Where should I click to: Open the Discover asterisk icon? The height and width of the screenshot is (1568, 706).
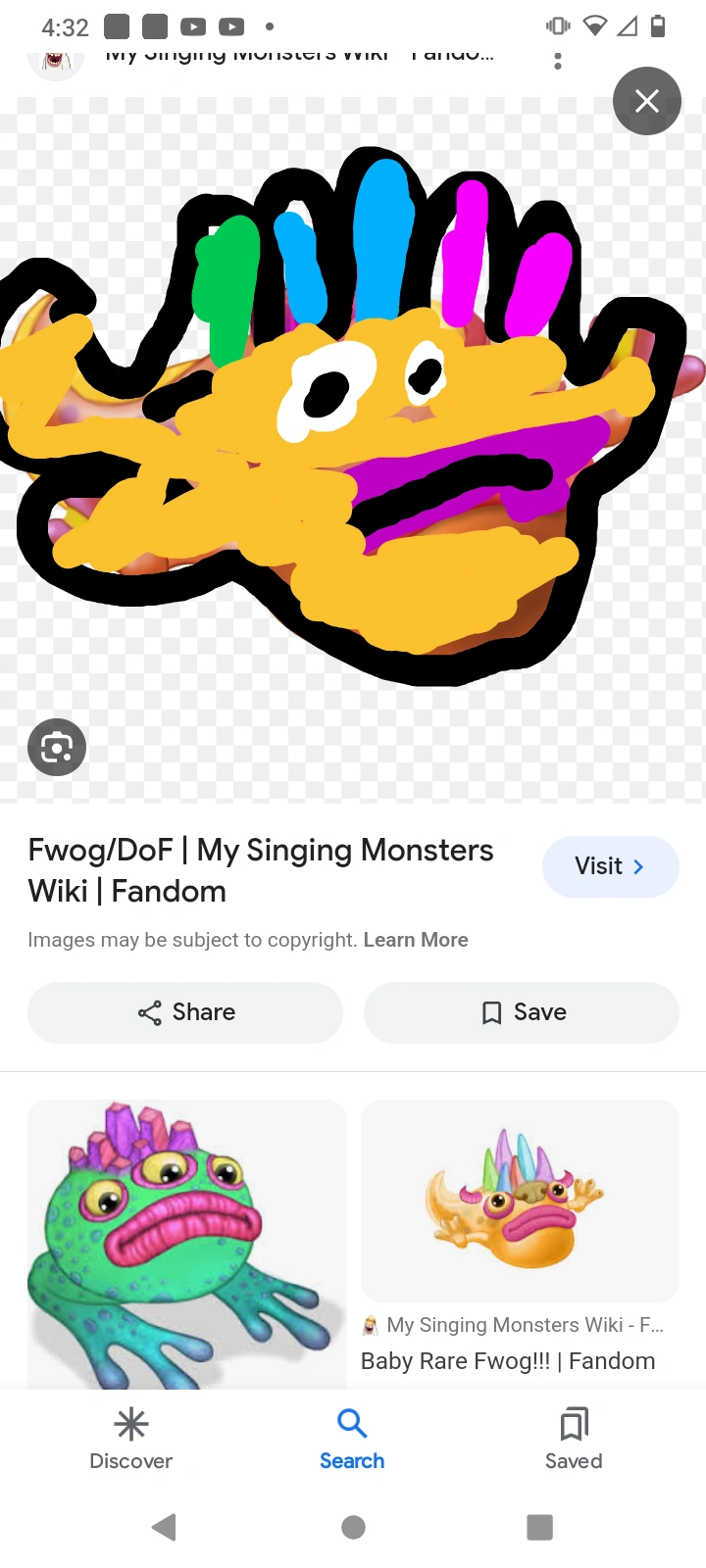coord(130,1421)
